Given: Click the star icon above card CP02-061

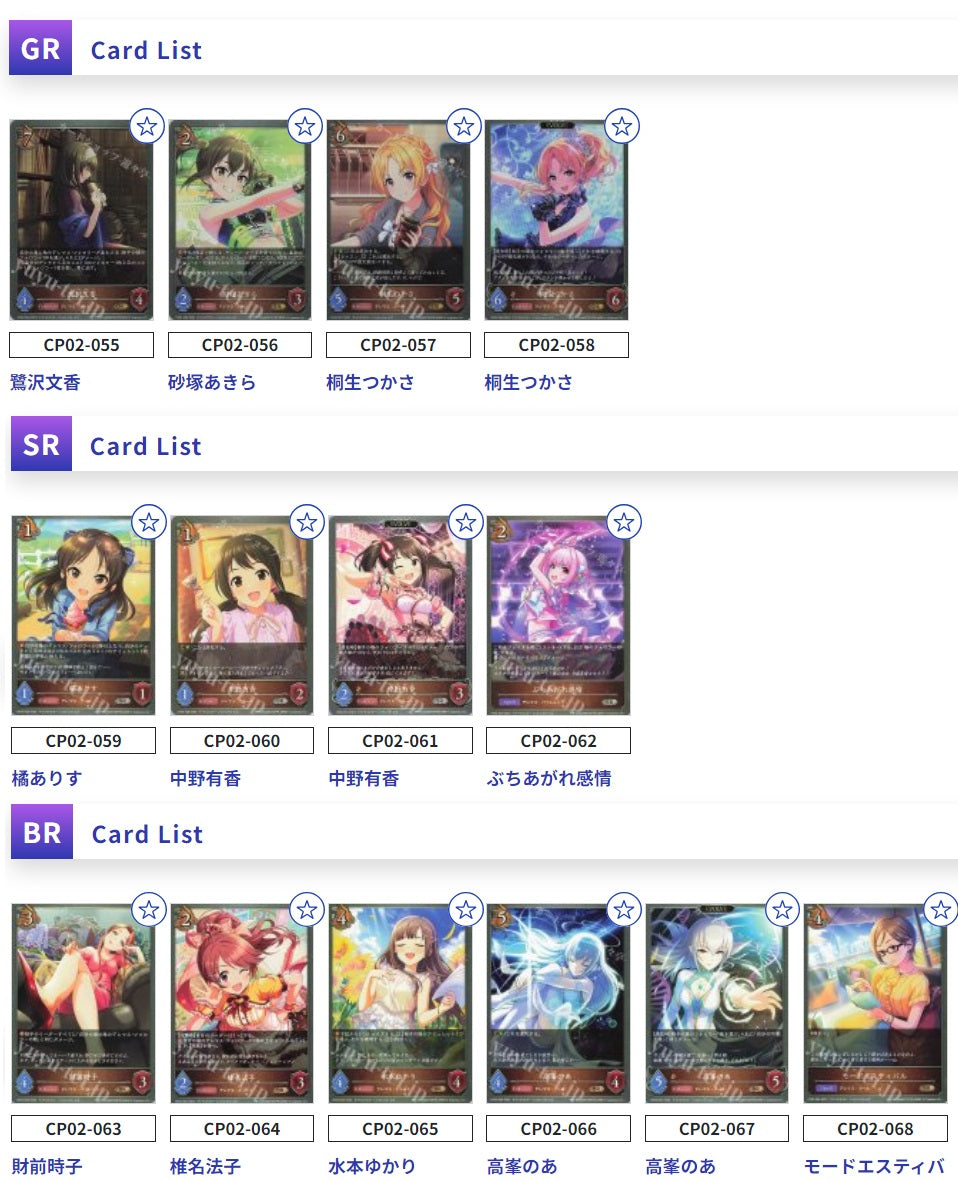Looking at the screenshot, I should pos(463,522).
